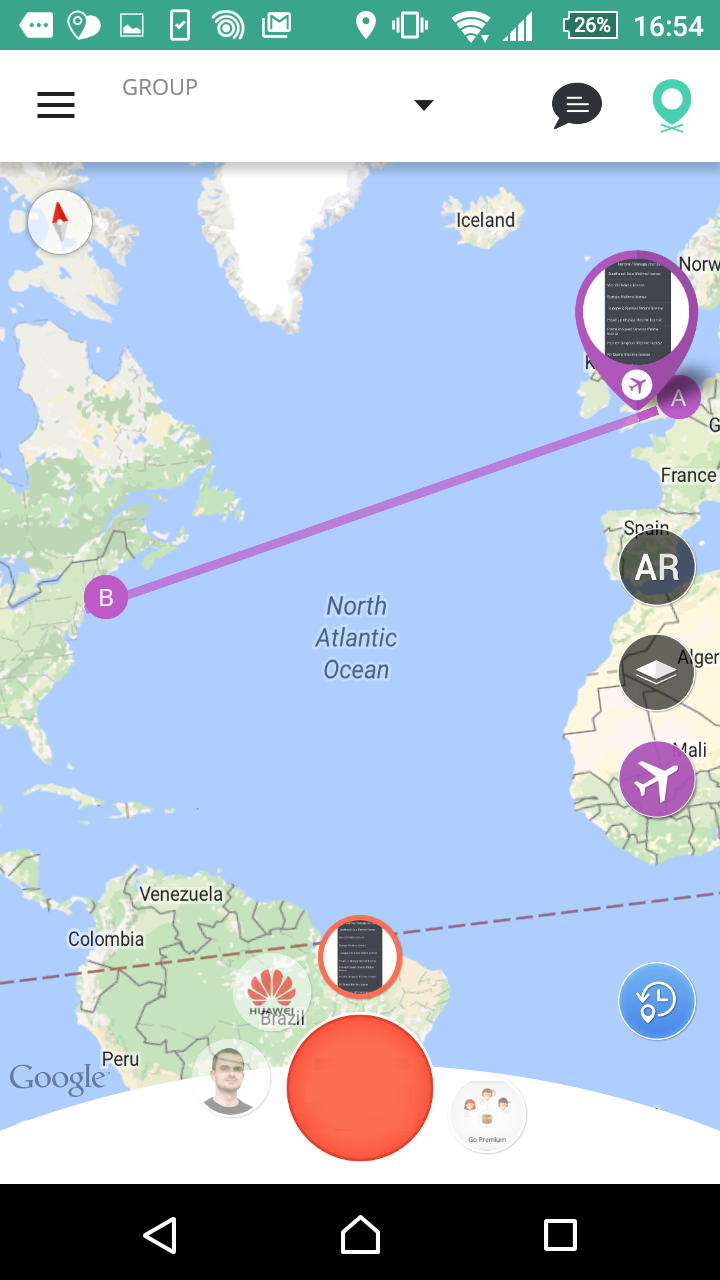Open the AR view button
The image size is (720, 1280).
pyautogui.click(x=657, y=567)
